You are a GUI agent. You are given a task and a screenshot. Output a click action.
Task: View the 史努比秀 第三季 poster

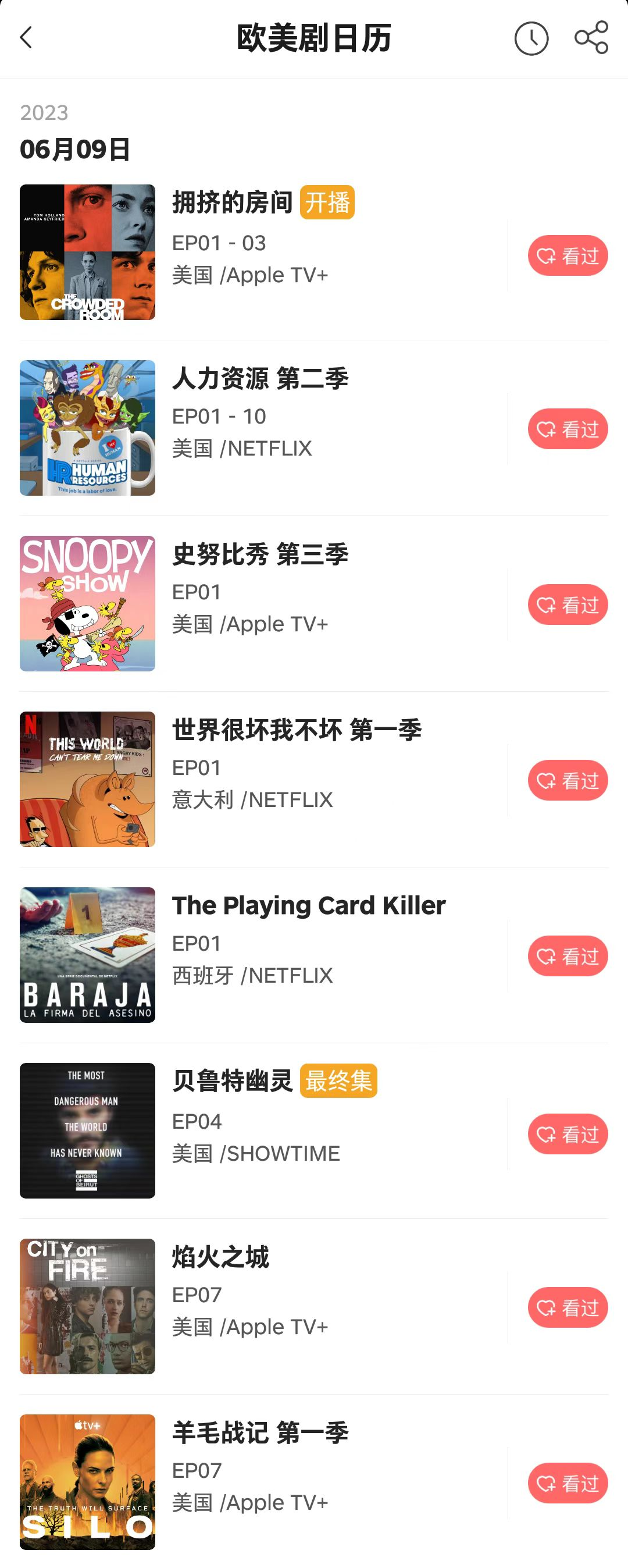click(88, 603)
